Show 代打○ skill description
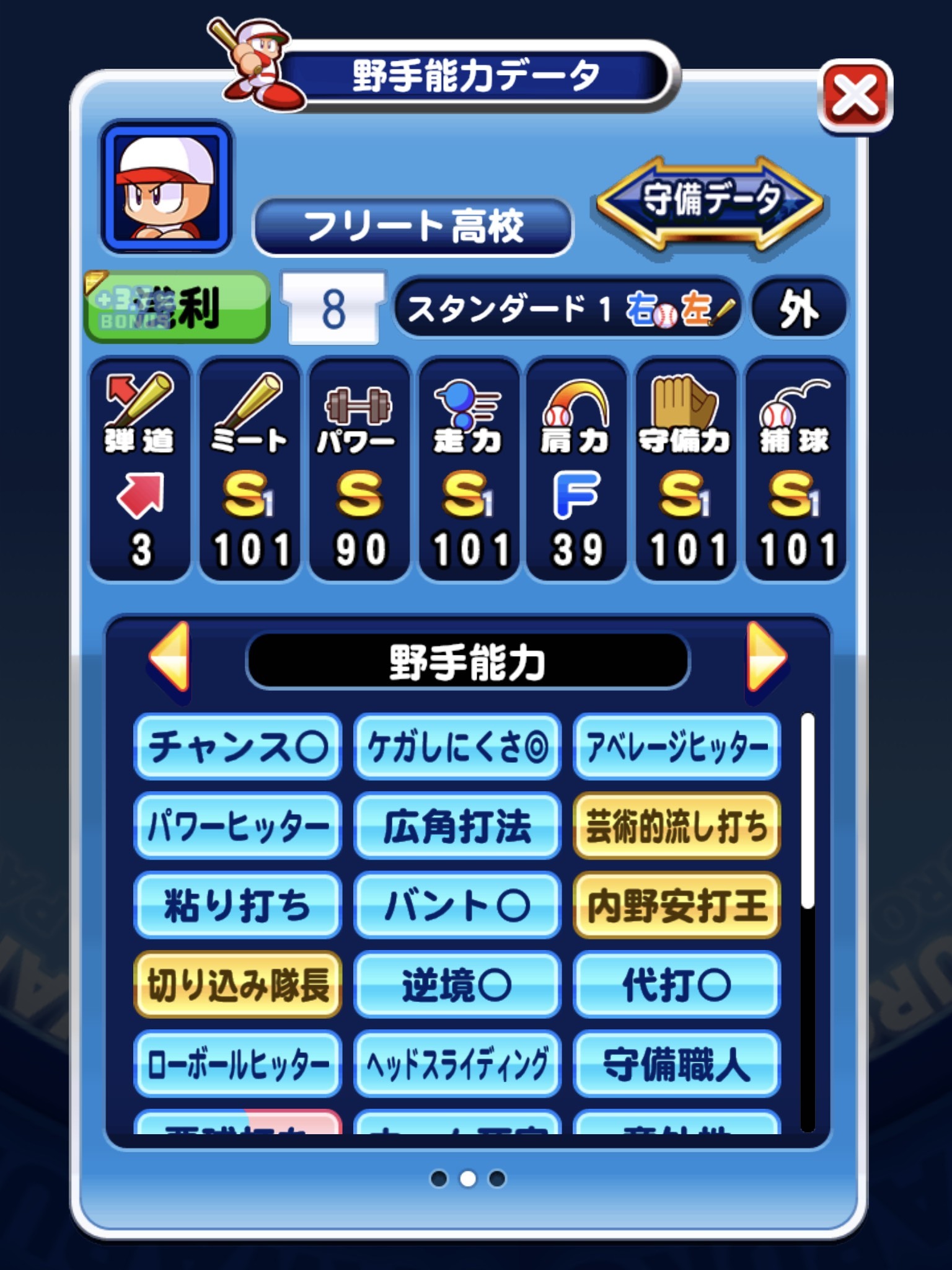 pos(677,984)
